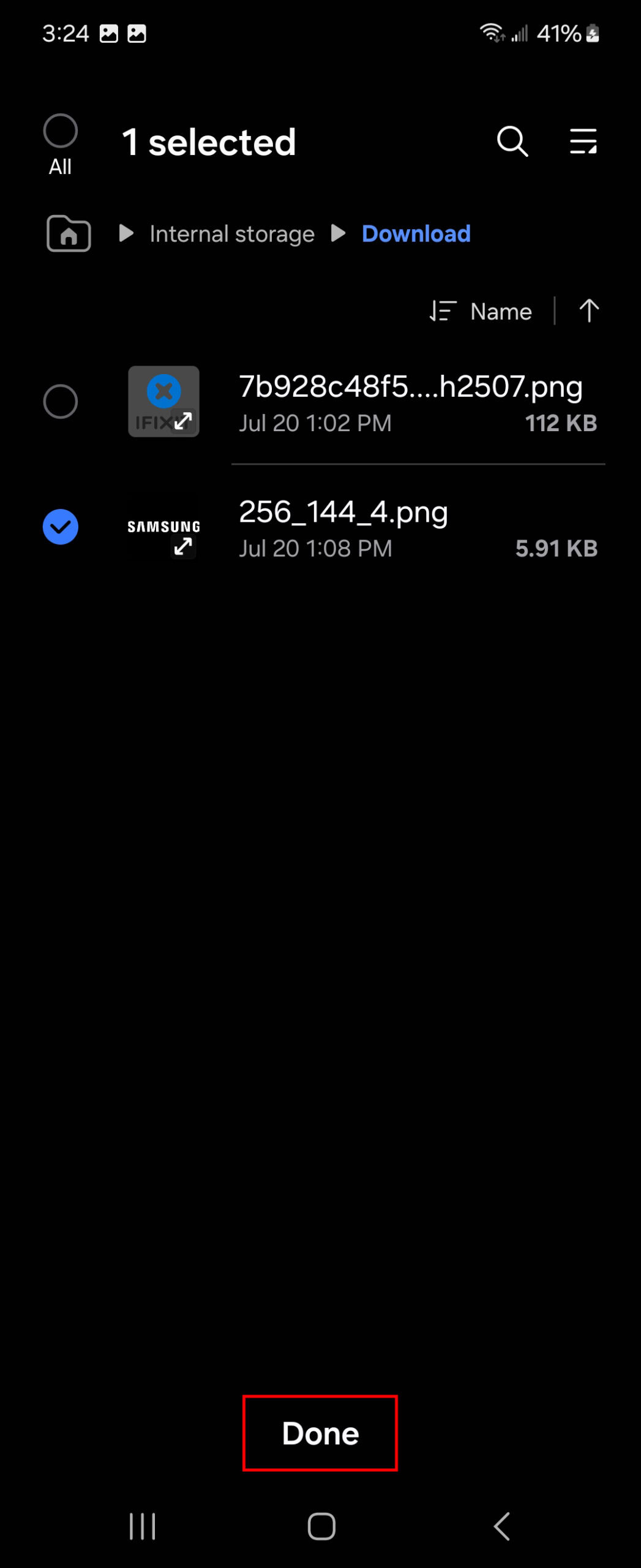This screenshot has height=1568, width=641.
Task: Open recent apps from navigation bar
Action: 142,1526
